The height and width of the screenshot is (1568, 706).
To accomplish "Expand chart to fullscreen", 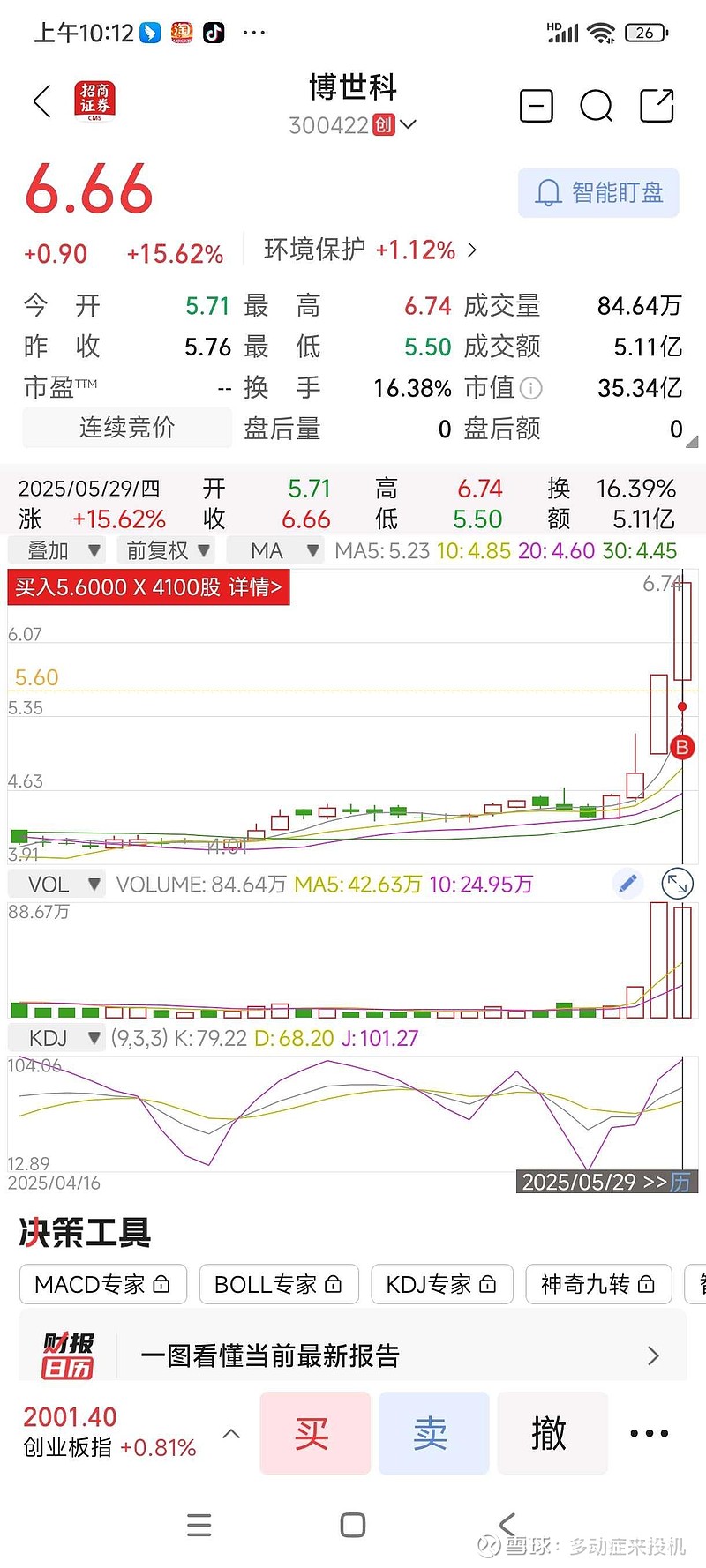I will [x=677, y=883].
